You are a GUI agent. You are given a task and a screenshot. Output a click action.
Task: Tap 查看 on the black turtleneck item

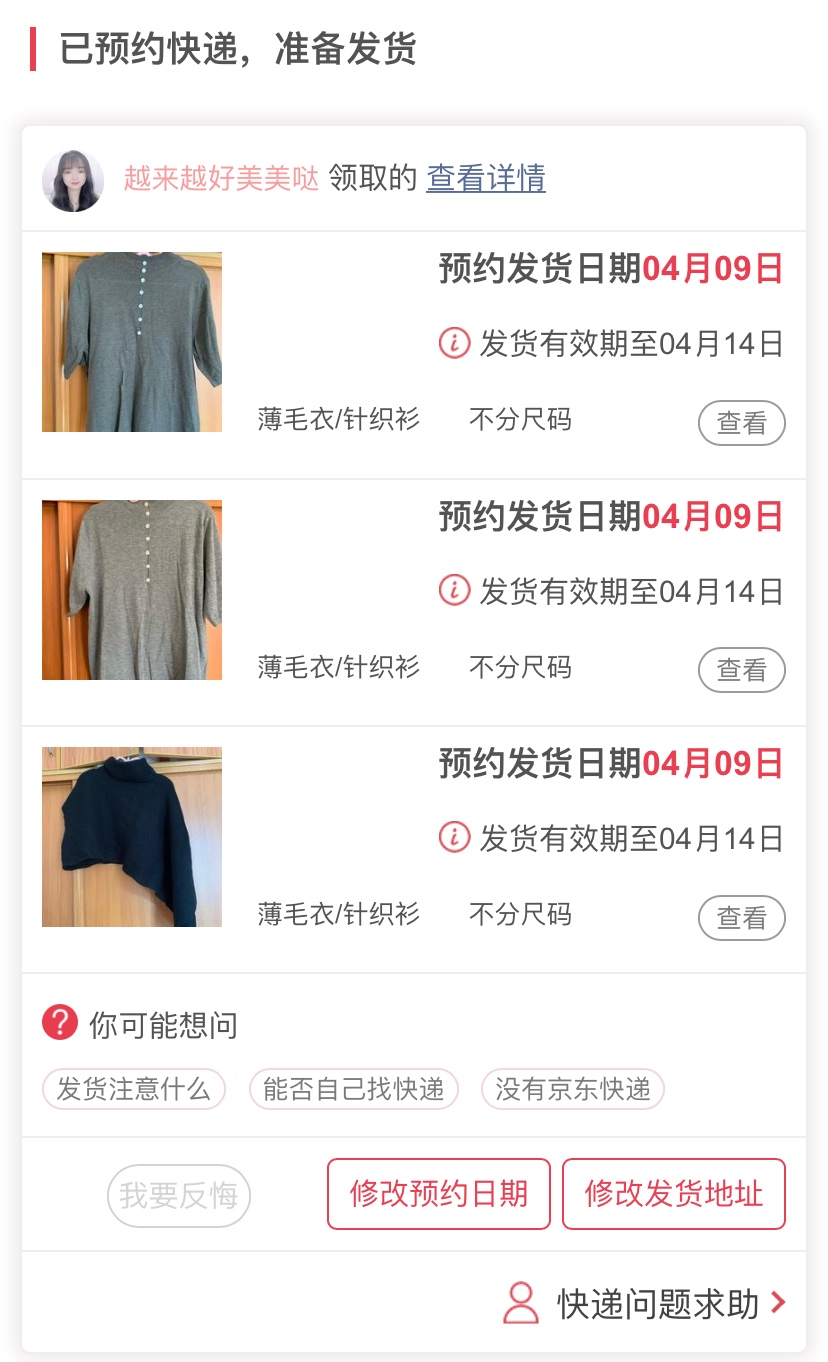tap(741, 918)
